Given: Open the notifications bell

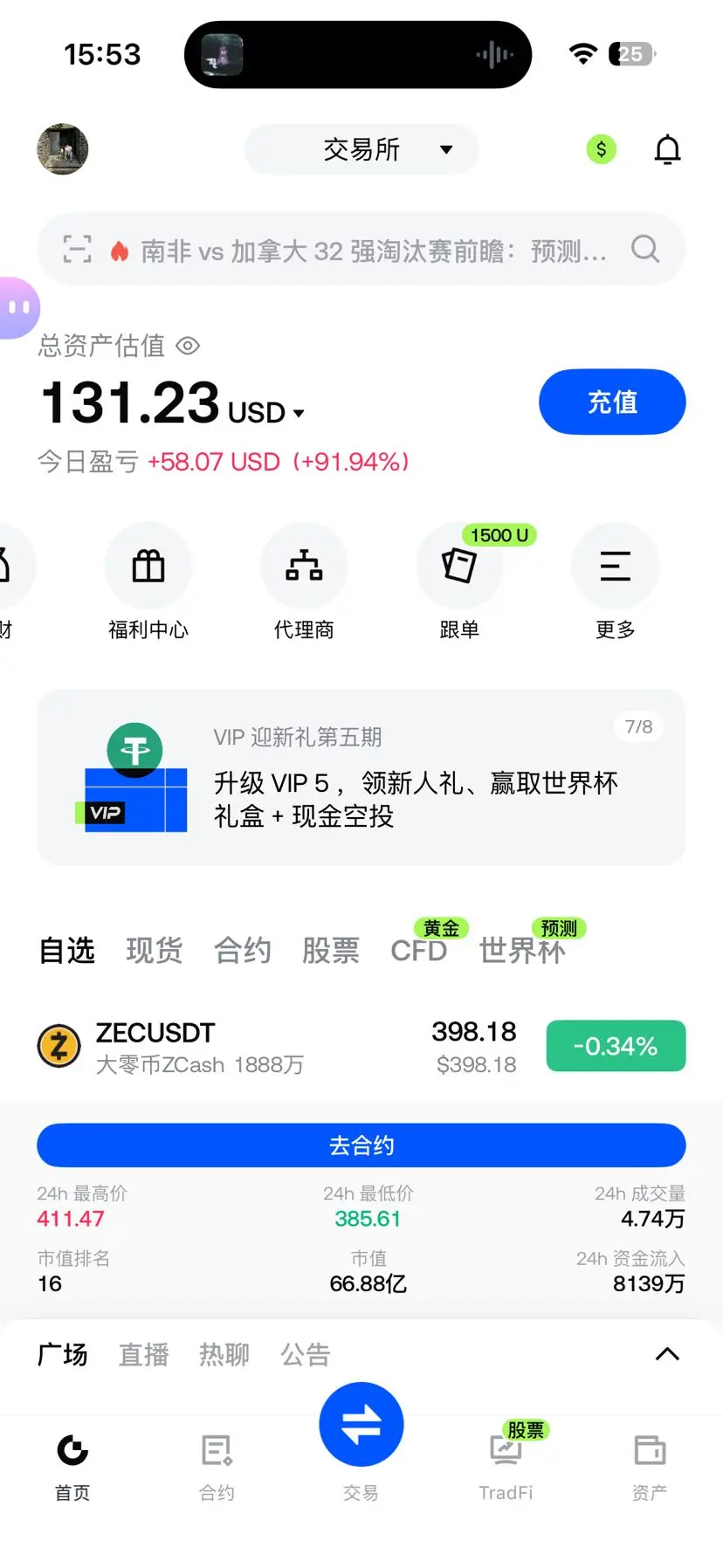Looking at the screenshot, I should click(667, 149).
